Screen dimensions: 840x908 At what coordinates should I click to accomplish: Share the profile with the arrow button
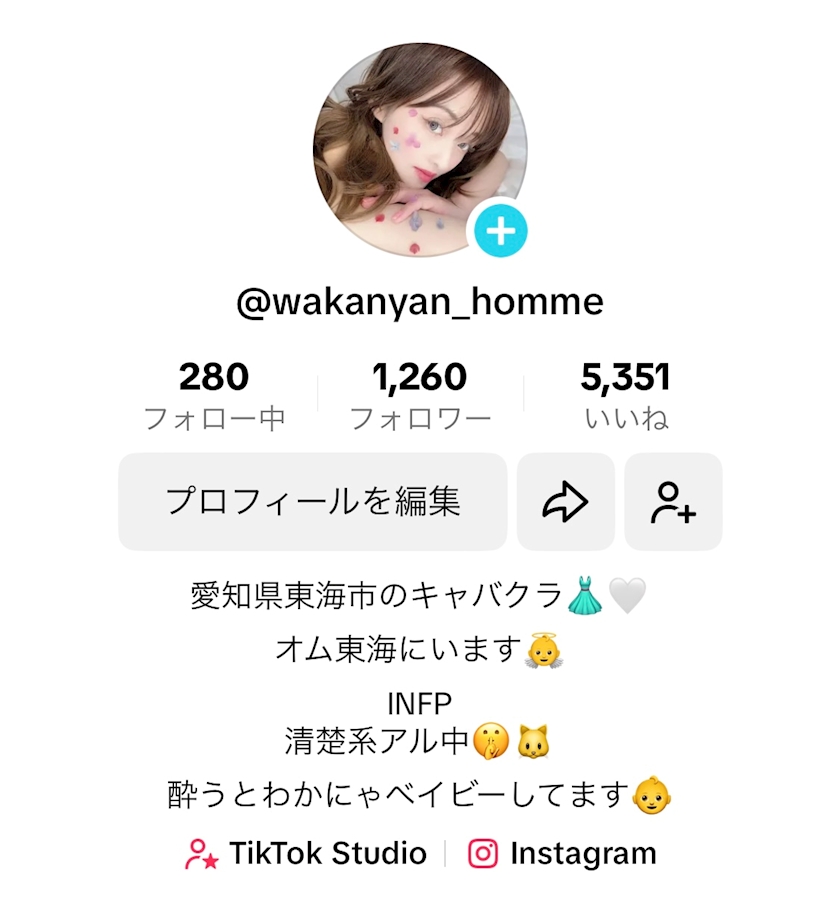[566, 501]
